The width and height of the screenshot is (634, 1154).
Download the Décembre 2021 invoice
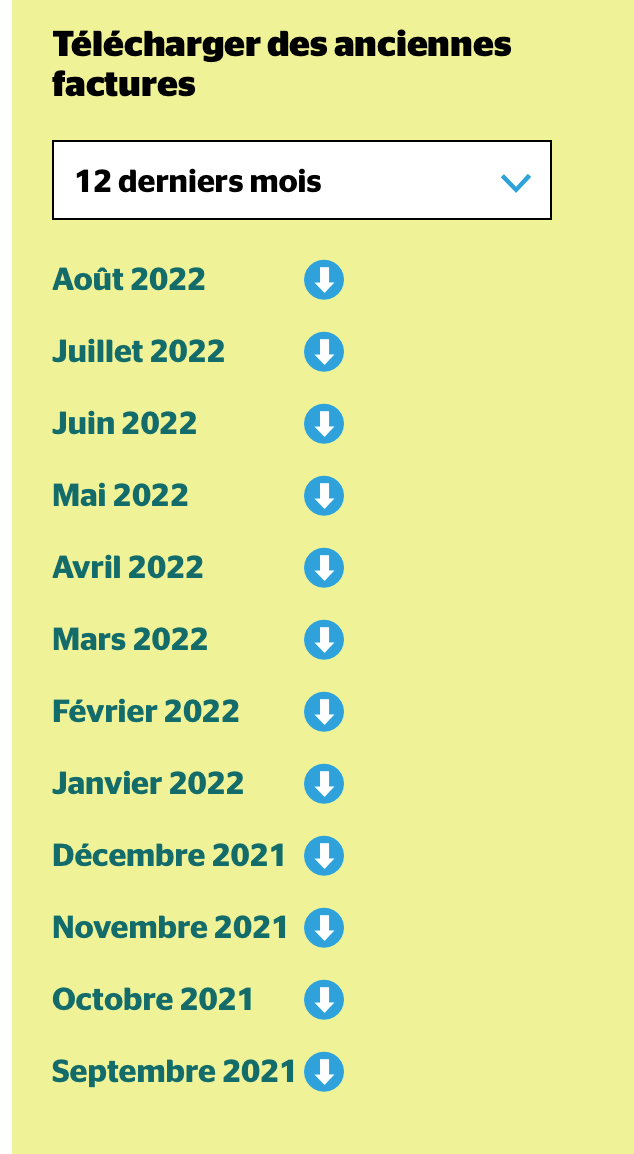(x=324, y=856)
